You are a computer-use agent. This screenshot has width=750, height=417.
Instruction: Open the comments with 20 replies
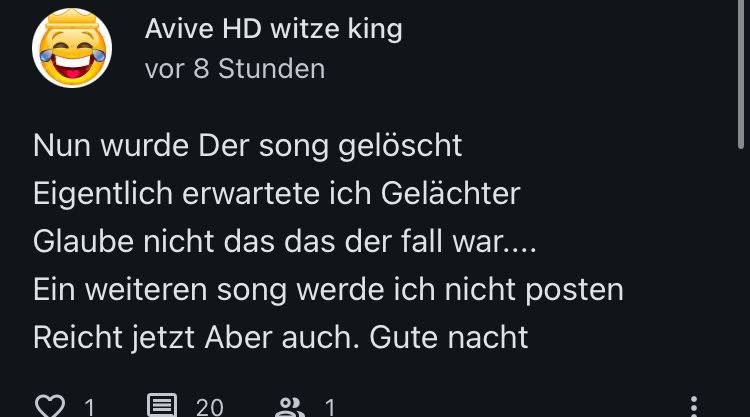pos(161,406)
